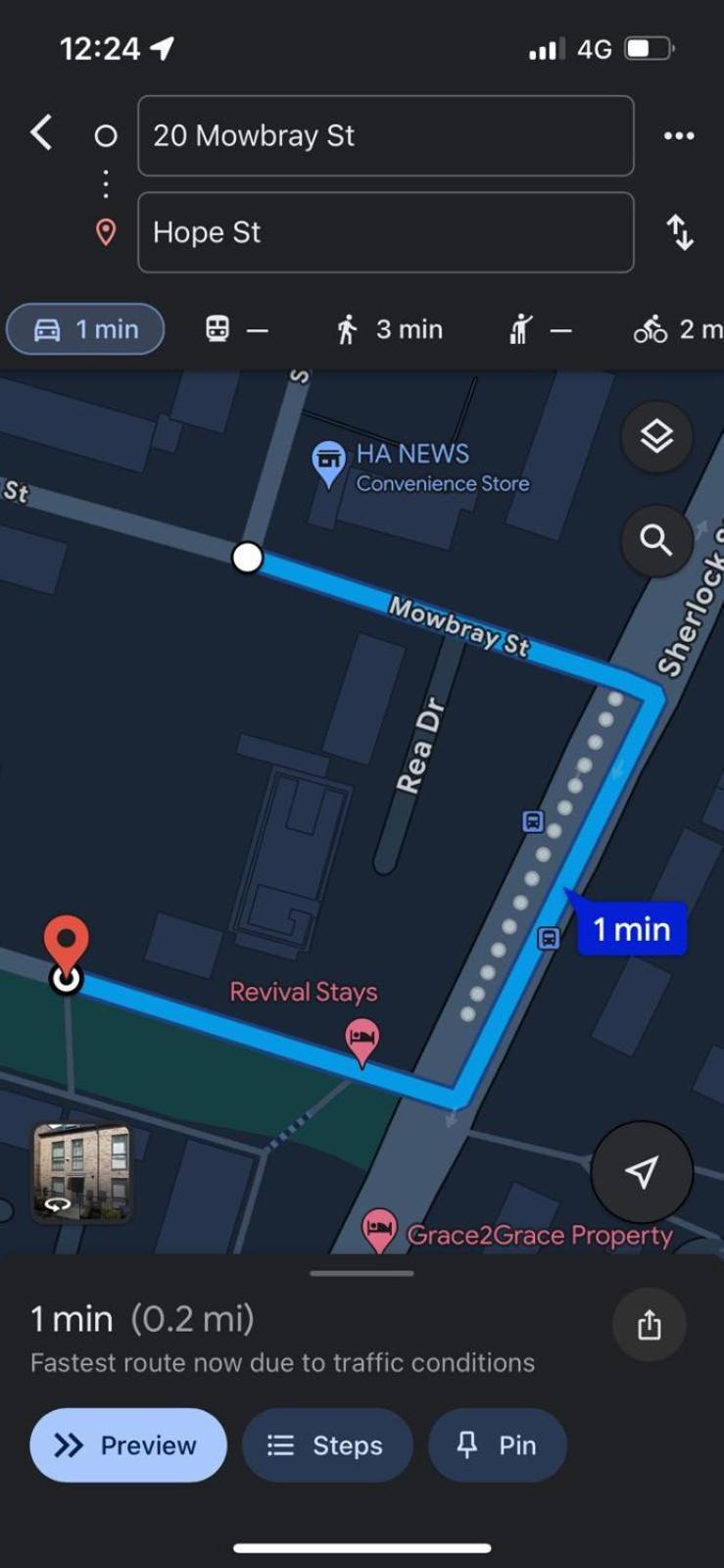Select the driving 1 min mode
The height and width of the screenshot is (1568, 724).
point(86,329)
